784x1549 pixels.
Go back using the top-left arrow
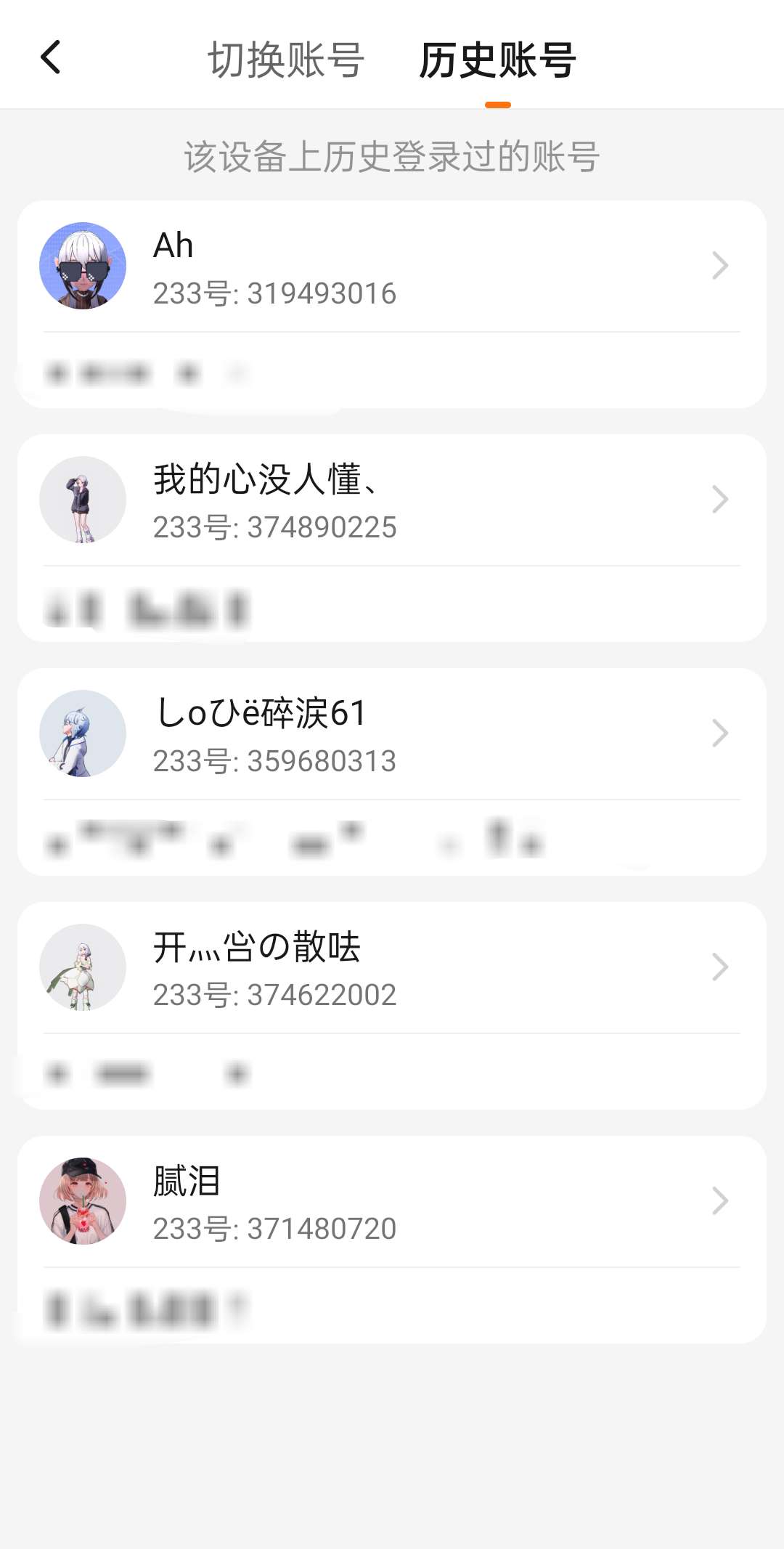51,58
